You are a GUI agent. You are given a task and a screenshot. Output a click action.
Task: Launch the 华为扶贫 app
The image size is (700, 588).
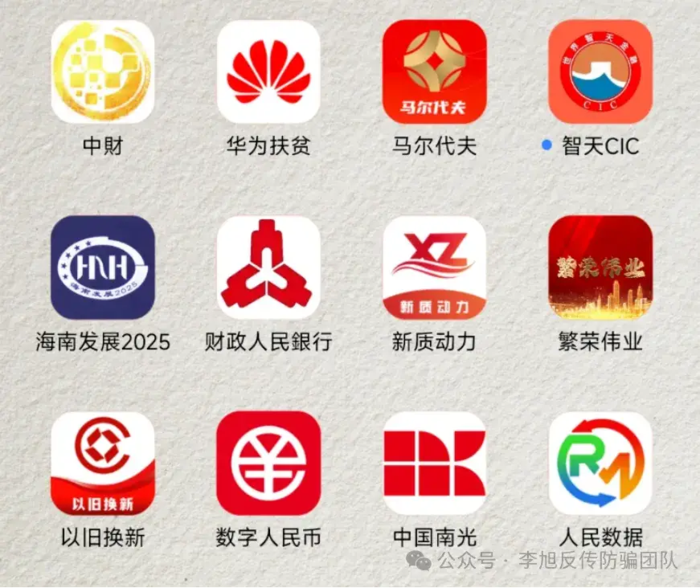(x=268, y=72)
